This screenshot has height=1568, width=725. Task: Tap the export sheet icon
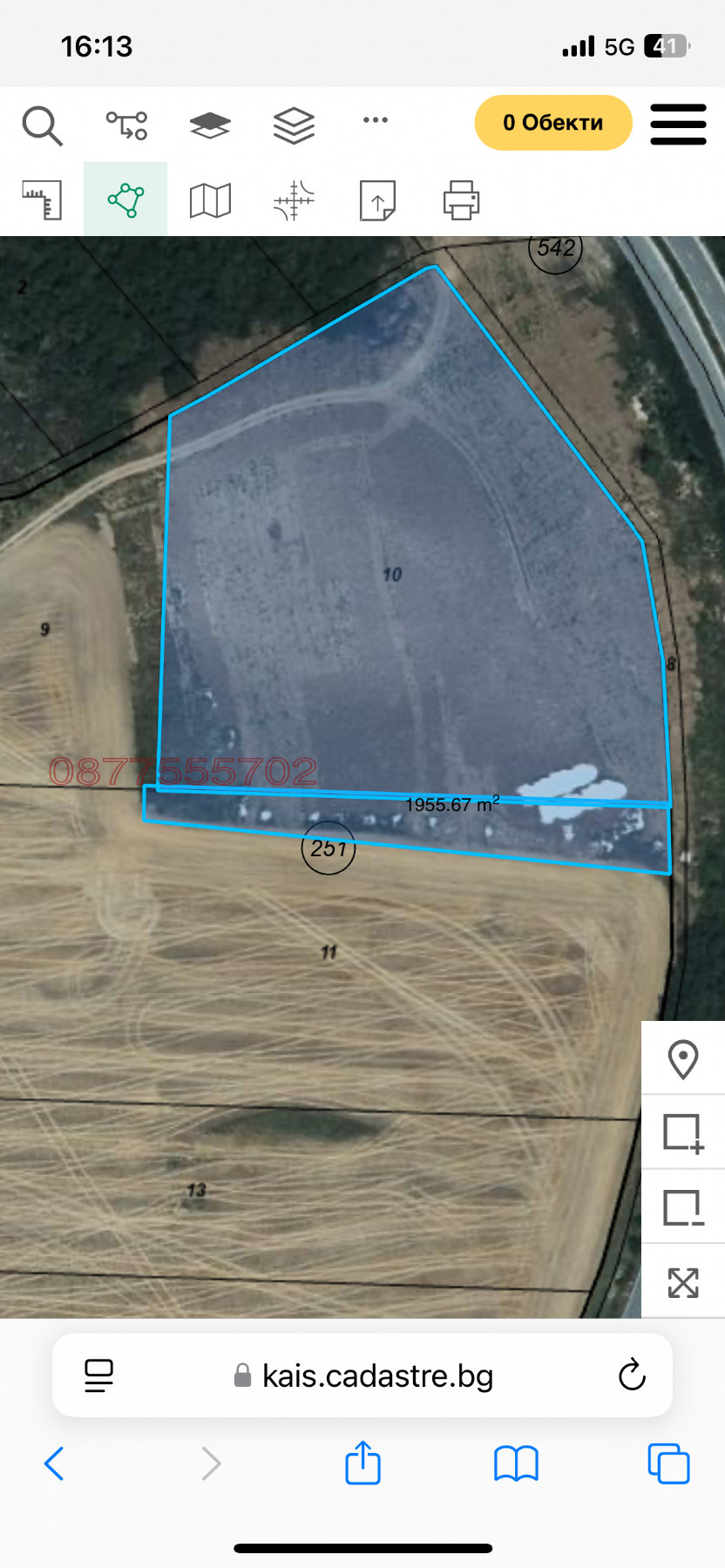click(x=377, y=200)
